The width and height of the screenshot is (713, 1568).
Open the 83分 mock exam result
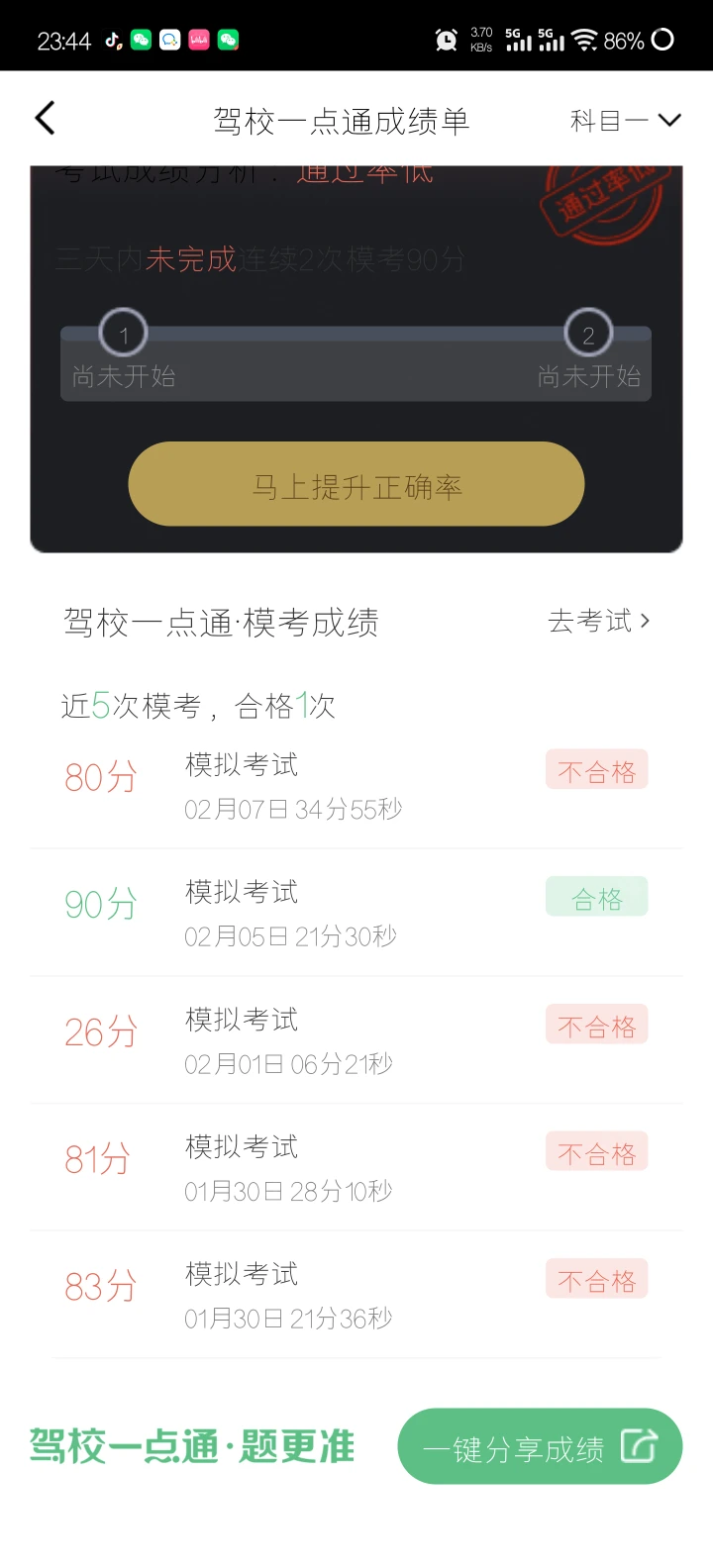pyautogui.click(x=355, y=1295)
